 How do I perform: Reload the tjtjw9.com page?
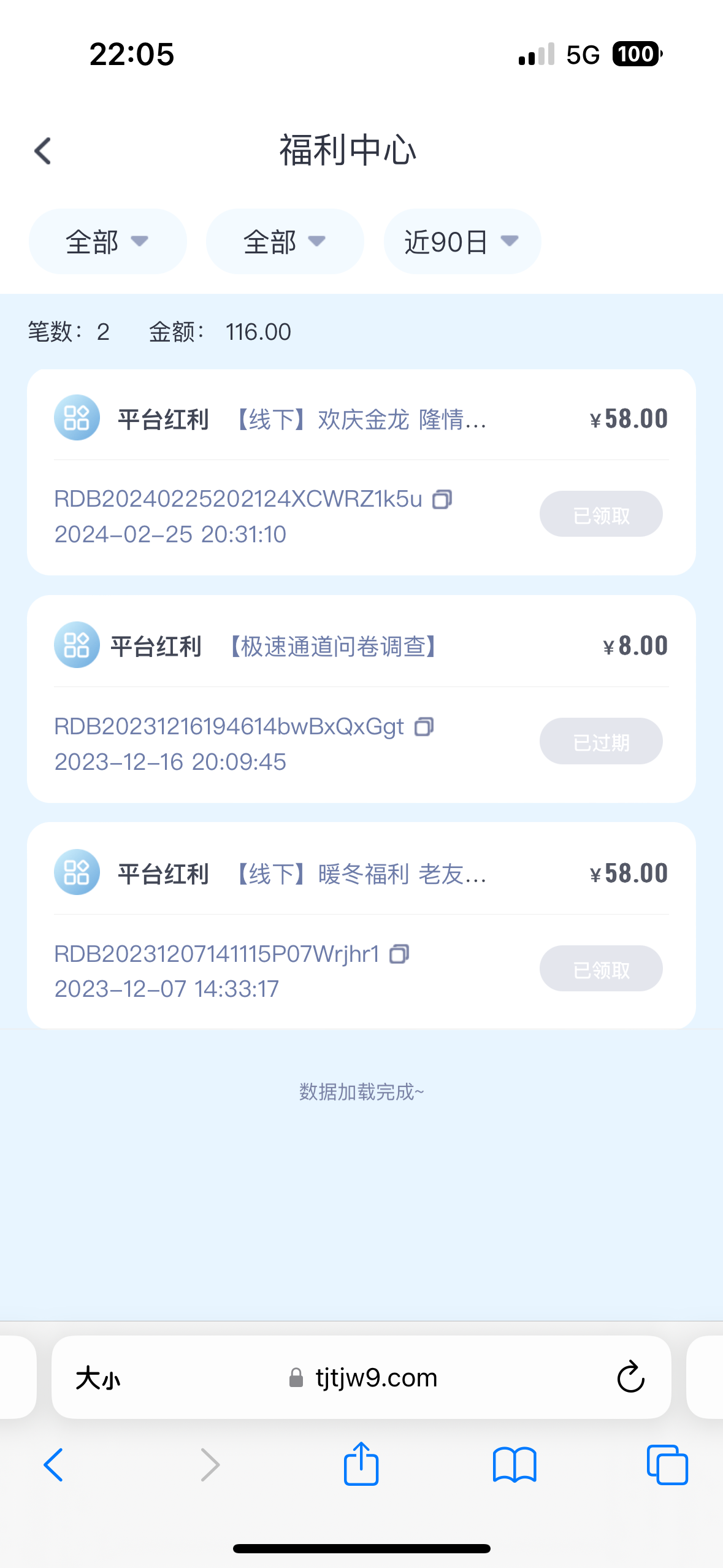point(630,1378)
